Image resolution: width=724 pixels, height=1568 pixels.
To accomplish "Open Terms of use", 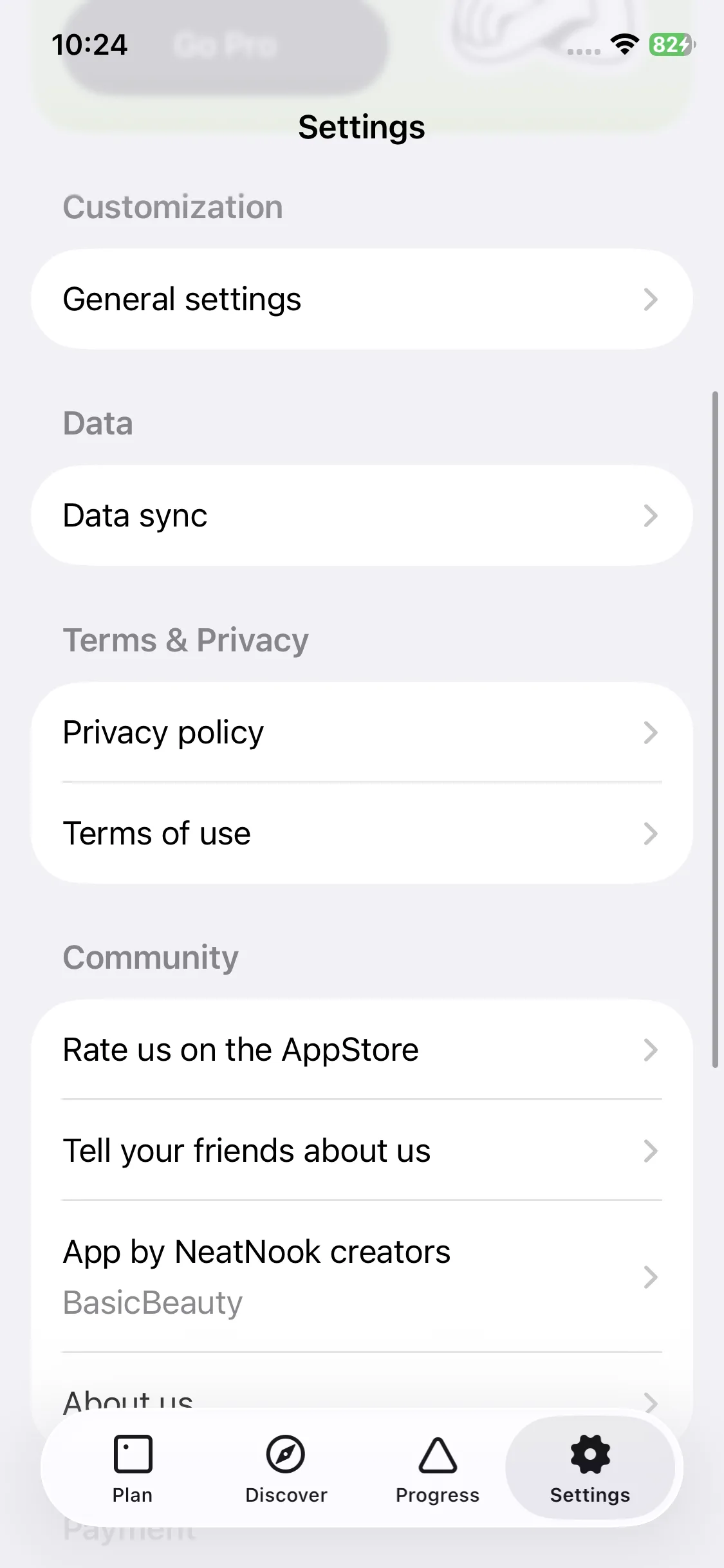I will pos(362,834).
